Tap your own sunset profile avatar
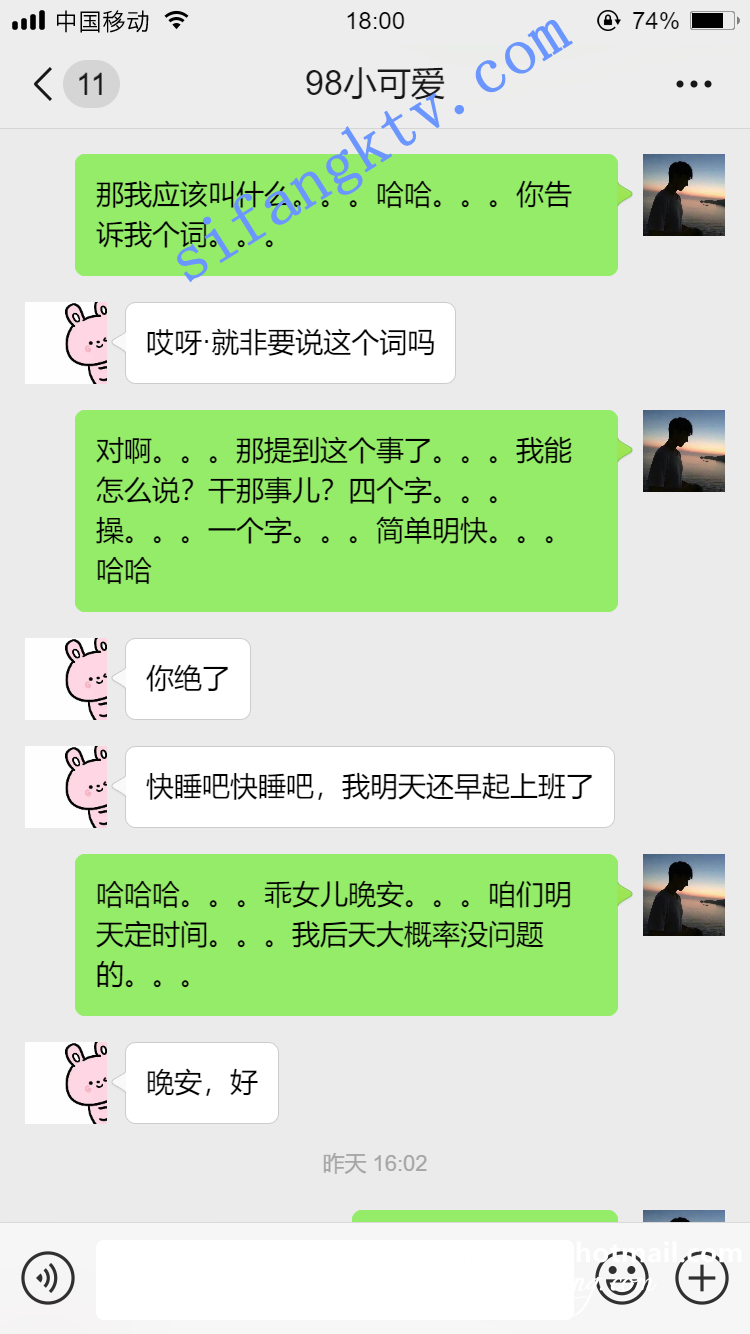Viewport: 750px width, 1334px height. [684, 195]
